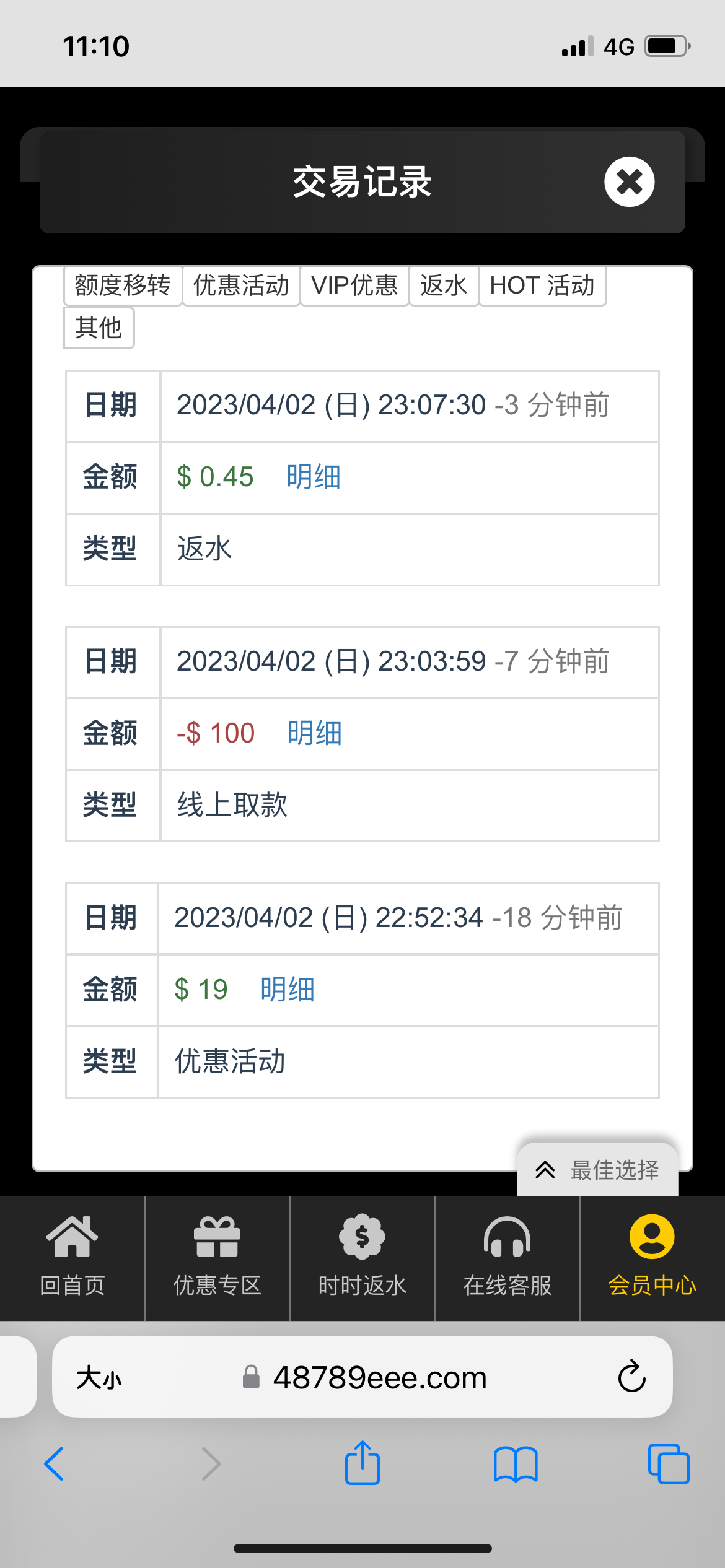The height and width of the screenshot is (1568, 725).
Task: Open 明细 for the $ 19 record
Action: click(288, 990)
